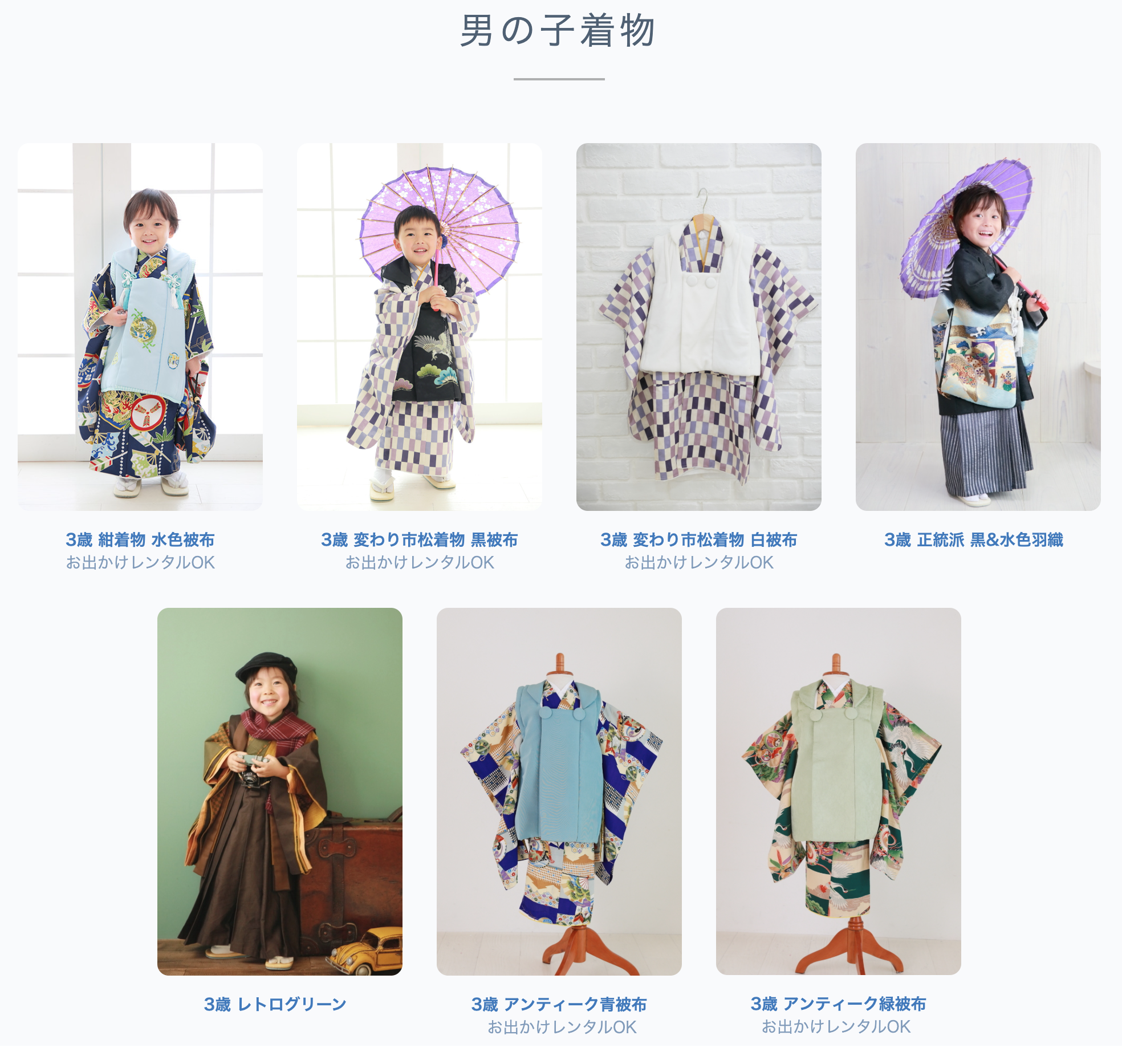The image size is (1122, 1064).
Task: Open the 紺着物 水色被布 kimono photo
Action: click(140, 326)
